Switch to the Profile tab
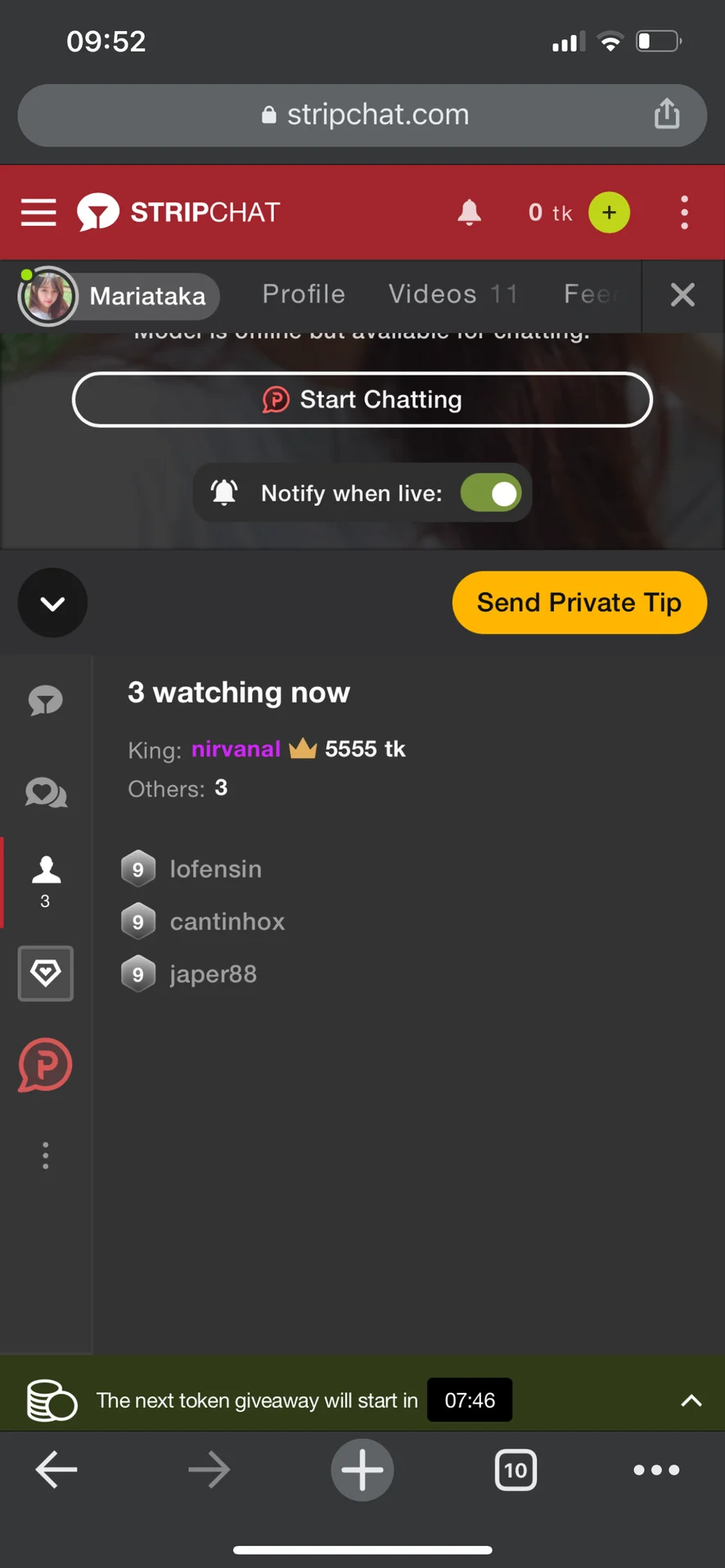725x1568 pixels. 304,294
